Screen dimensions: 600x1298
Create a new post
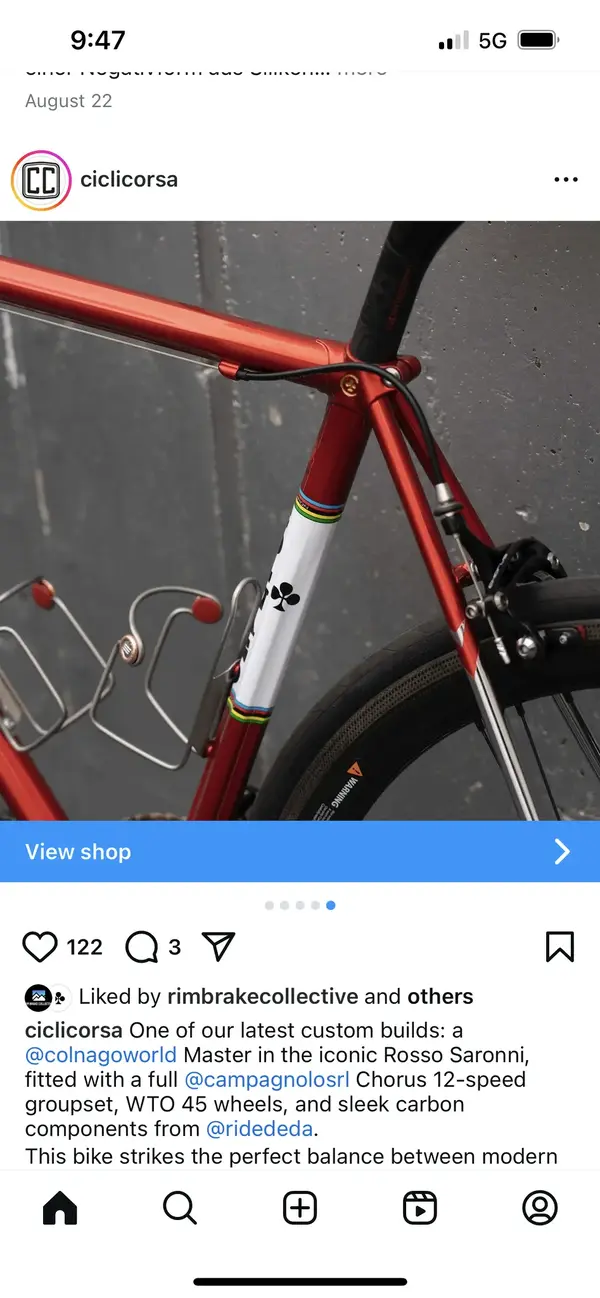coord(300,1208)
